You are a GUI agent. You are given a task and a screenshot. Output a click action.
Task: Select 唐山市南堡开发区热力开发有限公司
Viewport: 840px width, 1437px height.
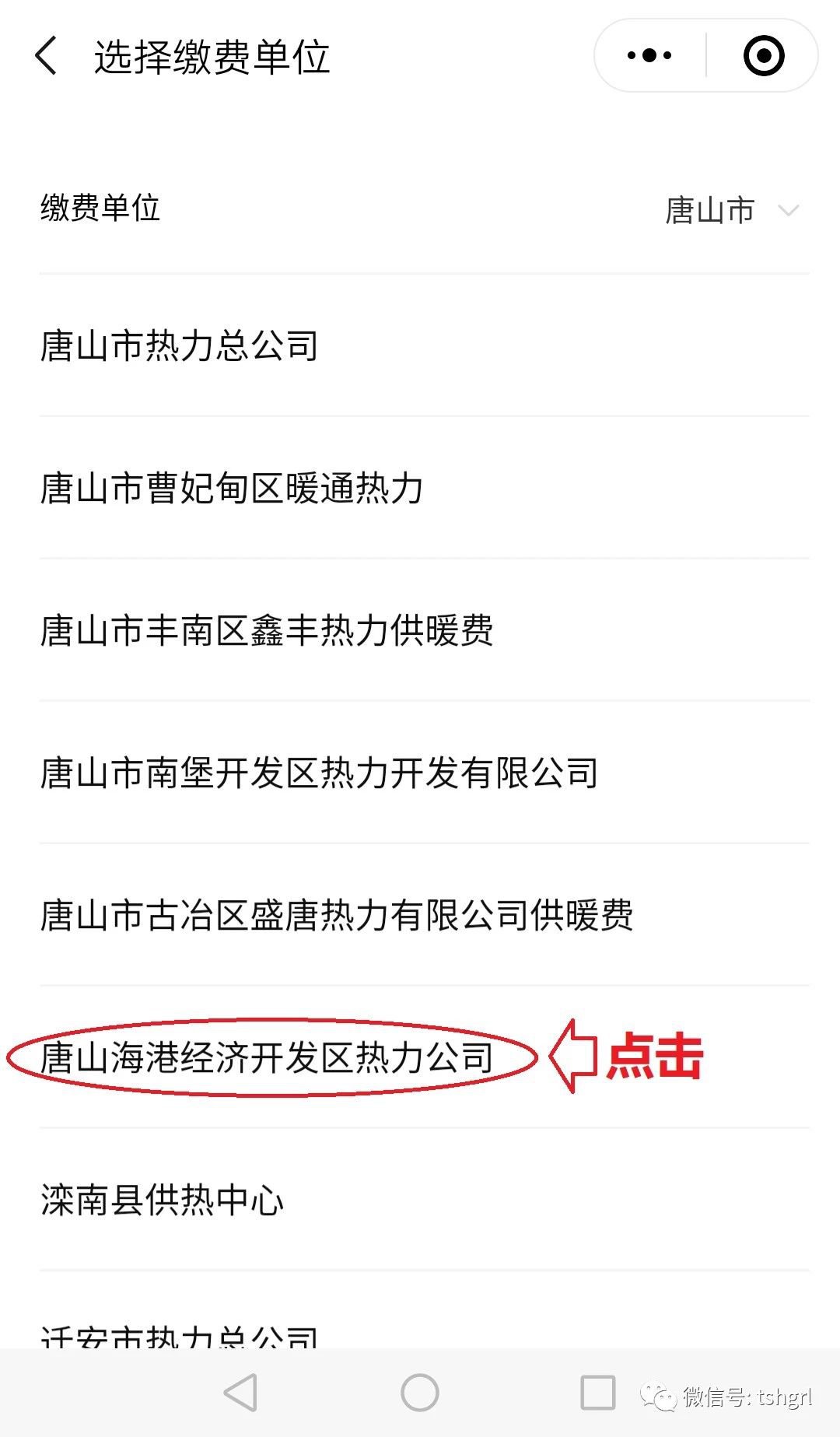pyautogui.click(x=319, y=773)
